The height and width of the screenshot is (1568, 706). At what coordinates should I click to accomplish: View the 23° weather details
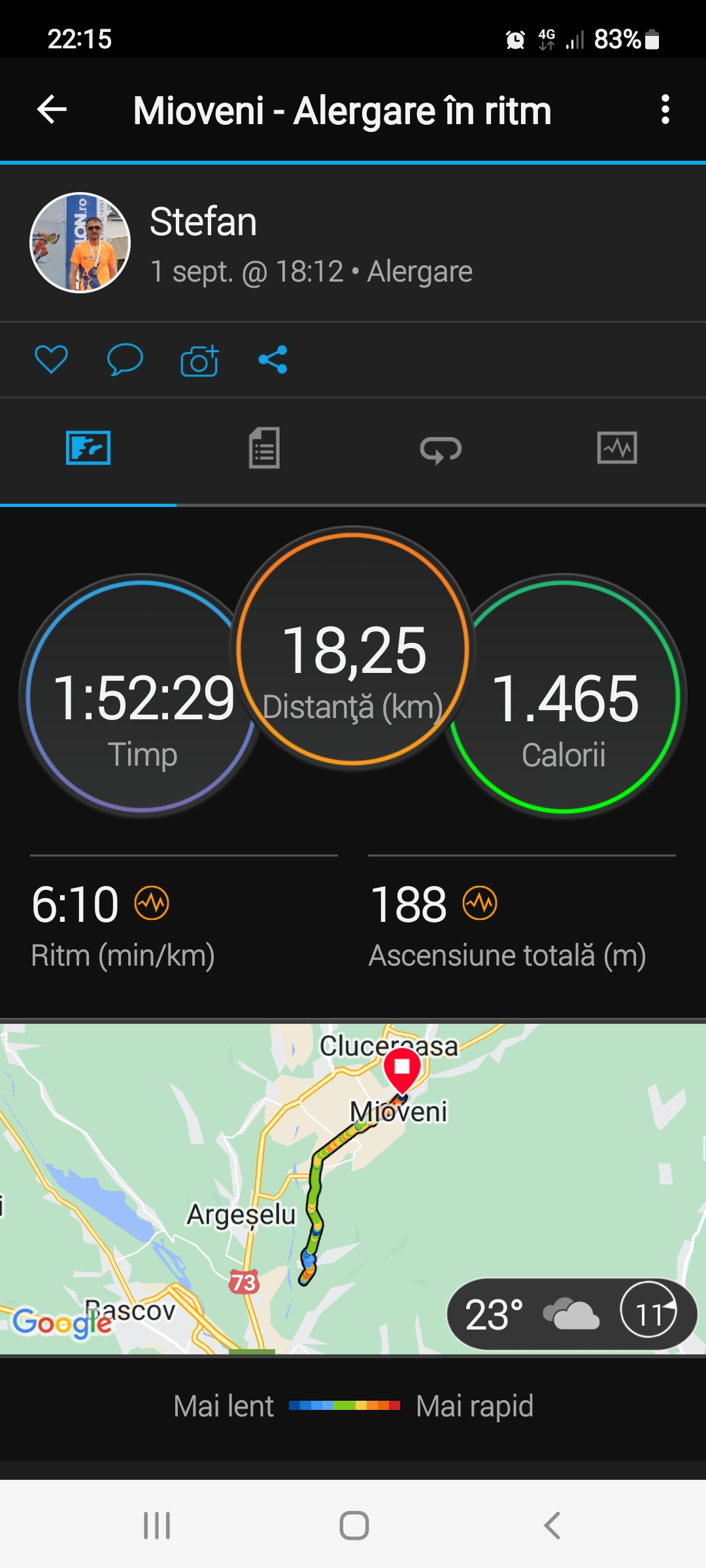coord(571,1315)
